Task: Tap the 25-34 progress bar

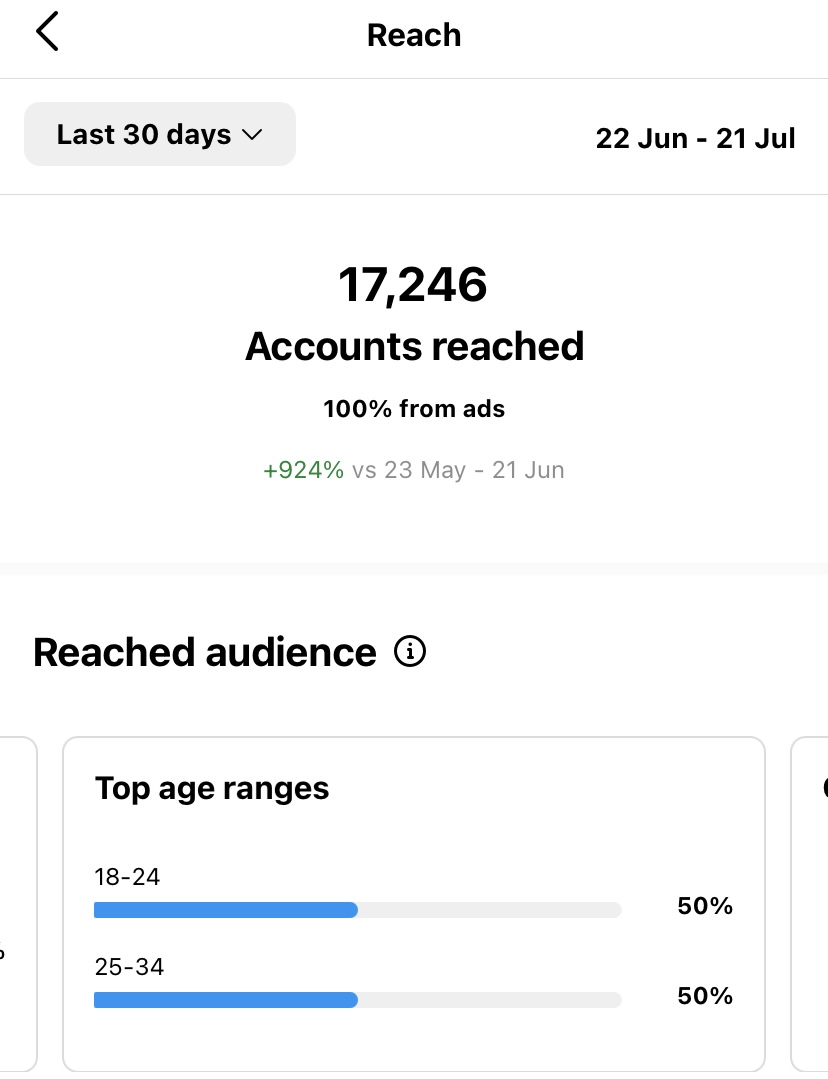Action: (357, 999)
